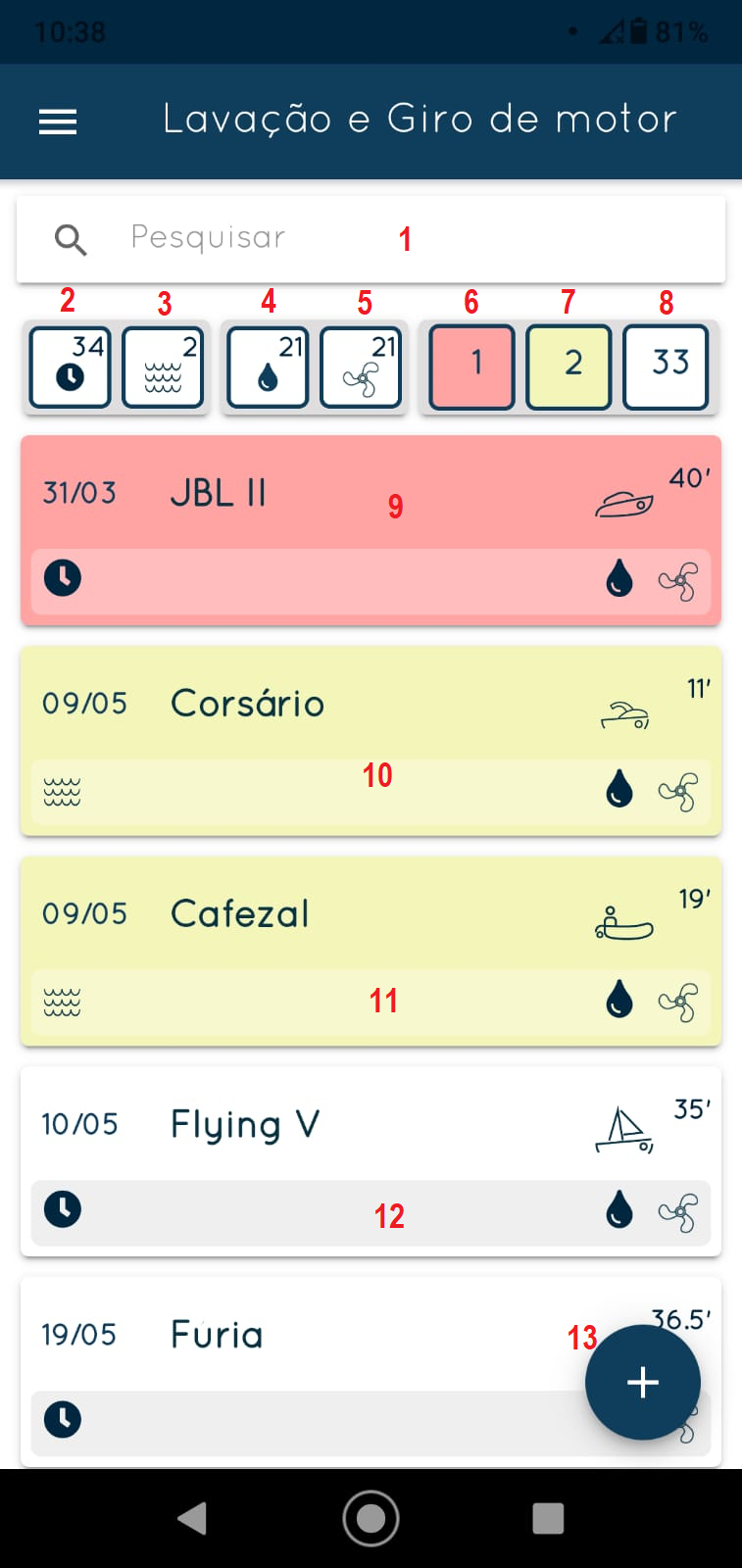Mark washing done on JBL II
Screen dimensions: 742x1568
click(x=619, y=579)
